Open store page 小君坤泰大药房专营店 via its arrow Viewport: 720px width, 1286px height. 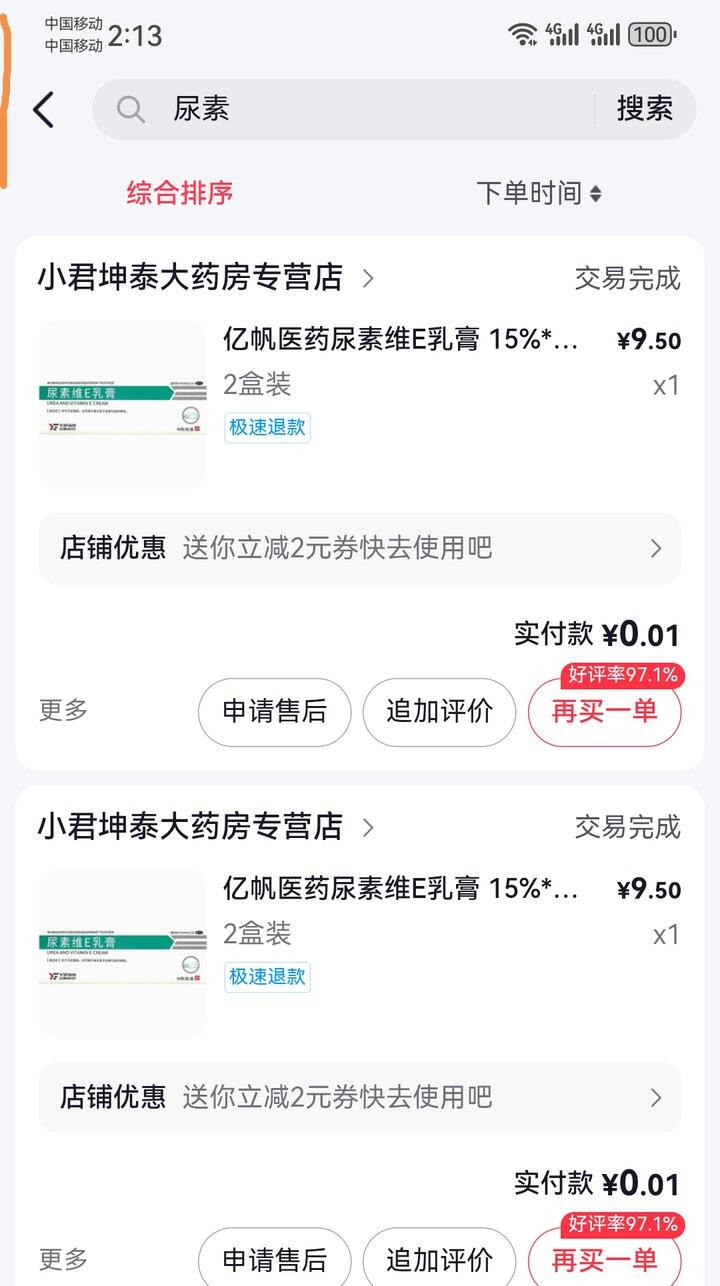click(366, 277)
